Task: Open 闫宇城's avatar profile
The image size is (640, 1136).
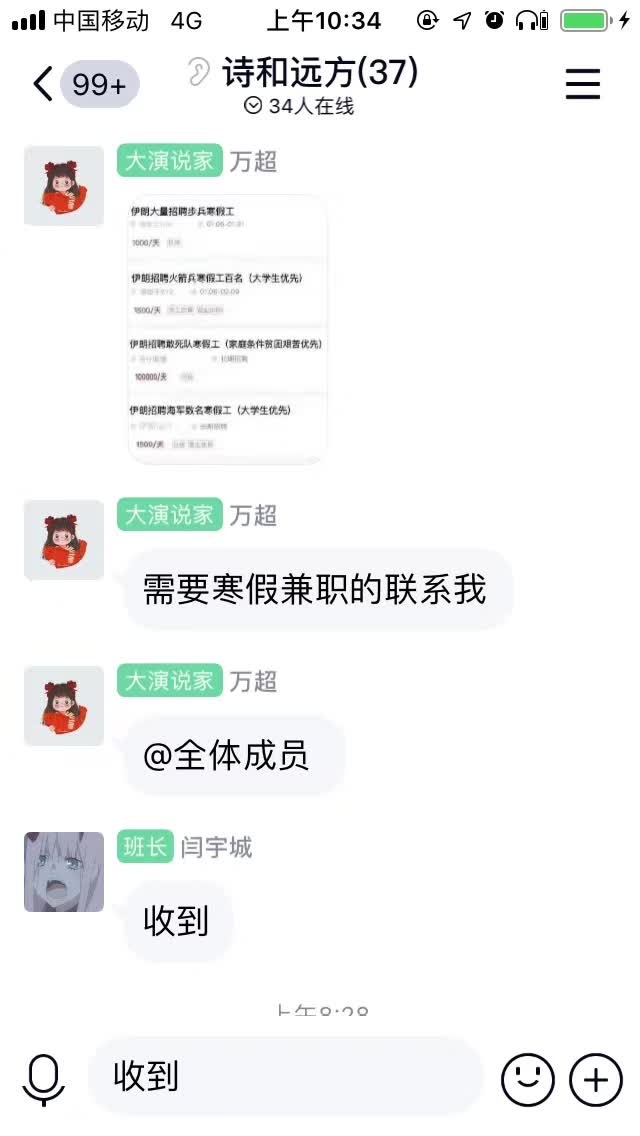Action: [x=64, y=872]
